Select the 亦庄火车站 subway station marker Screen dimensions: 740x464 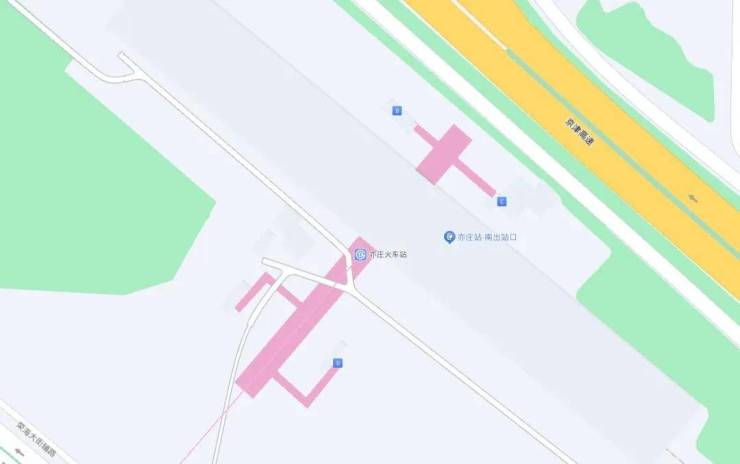(360, 254)
